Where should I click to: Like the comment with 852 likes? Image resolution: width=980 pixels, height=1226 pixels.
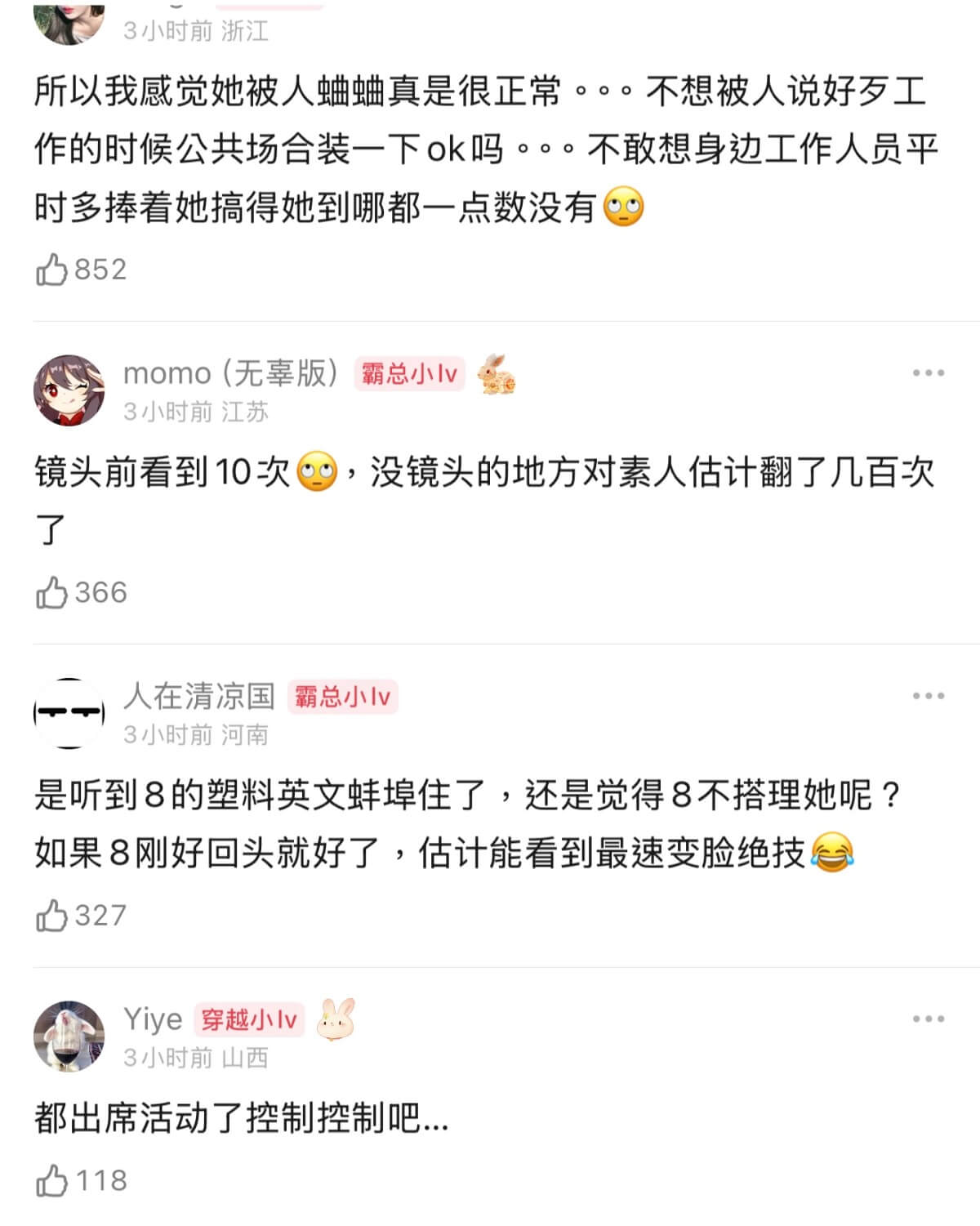pos(51,270)
